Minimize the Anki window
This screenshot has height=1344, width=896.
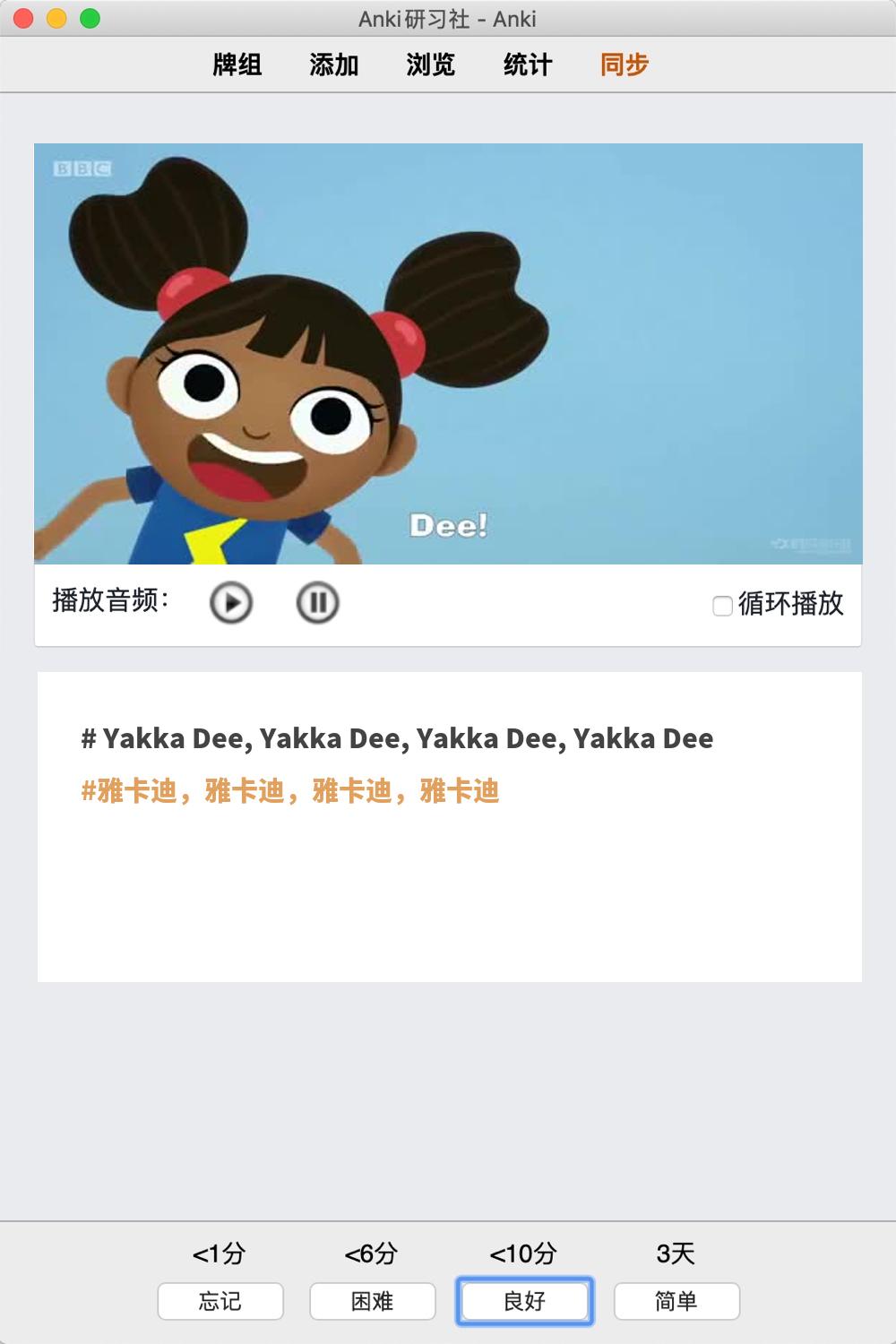(x=56, y=18)
